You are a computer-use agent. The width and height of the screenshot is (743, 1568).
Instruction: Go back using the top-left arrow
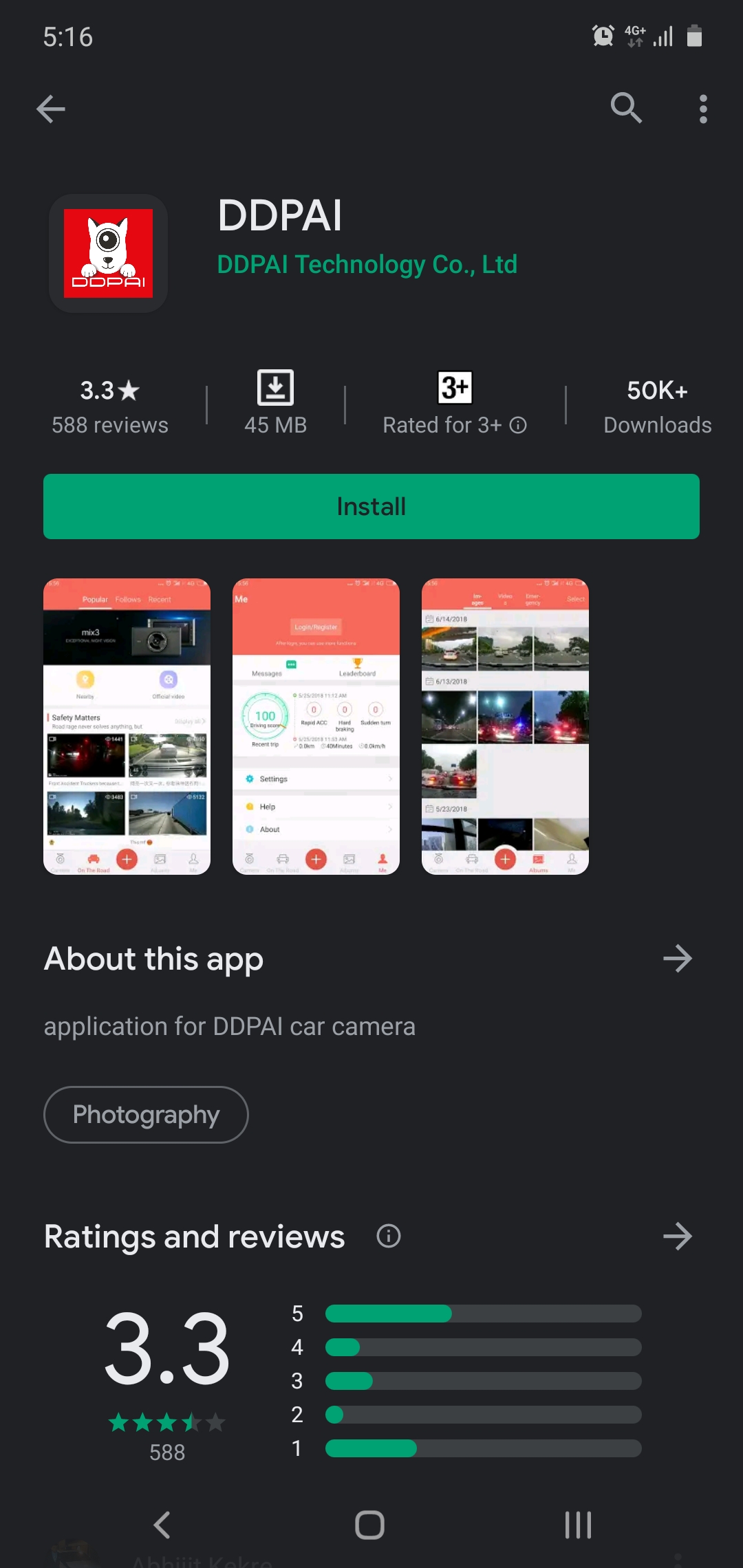click(x=51, y=109)
